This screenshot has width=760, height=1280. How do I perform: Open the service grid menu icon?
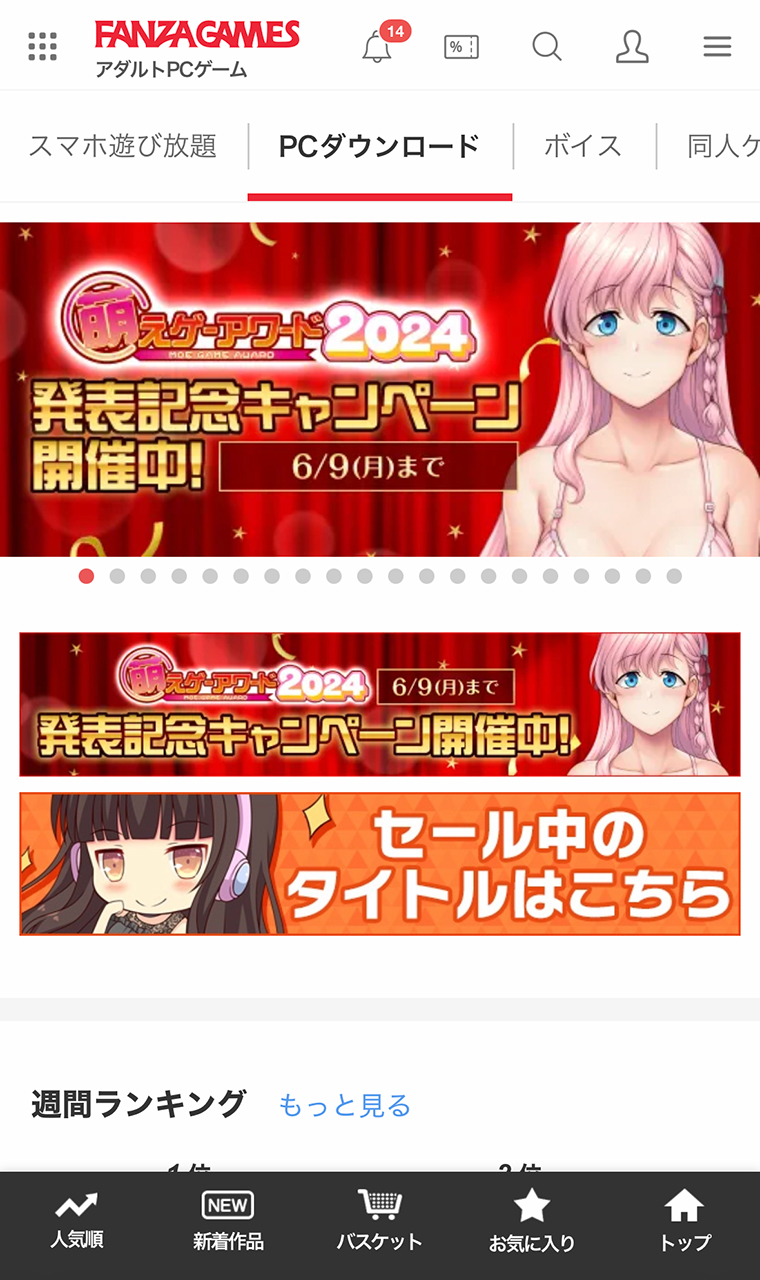pyautogui.click(x=42, y=47)
